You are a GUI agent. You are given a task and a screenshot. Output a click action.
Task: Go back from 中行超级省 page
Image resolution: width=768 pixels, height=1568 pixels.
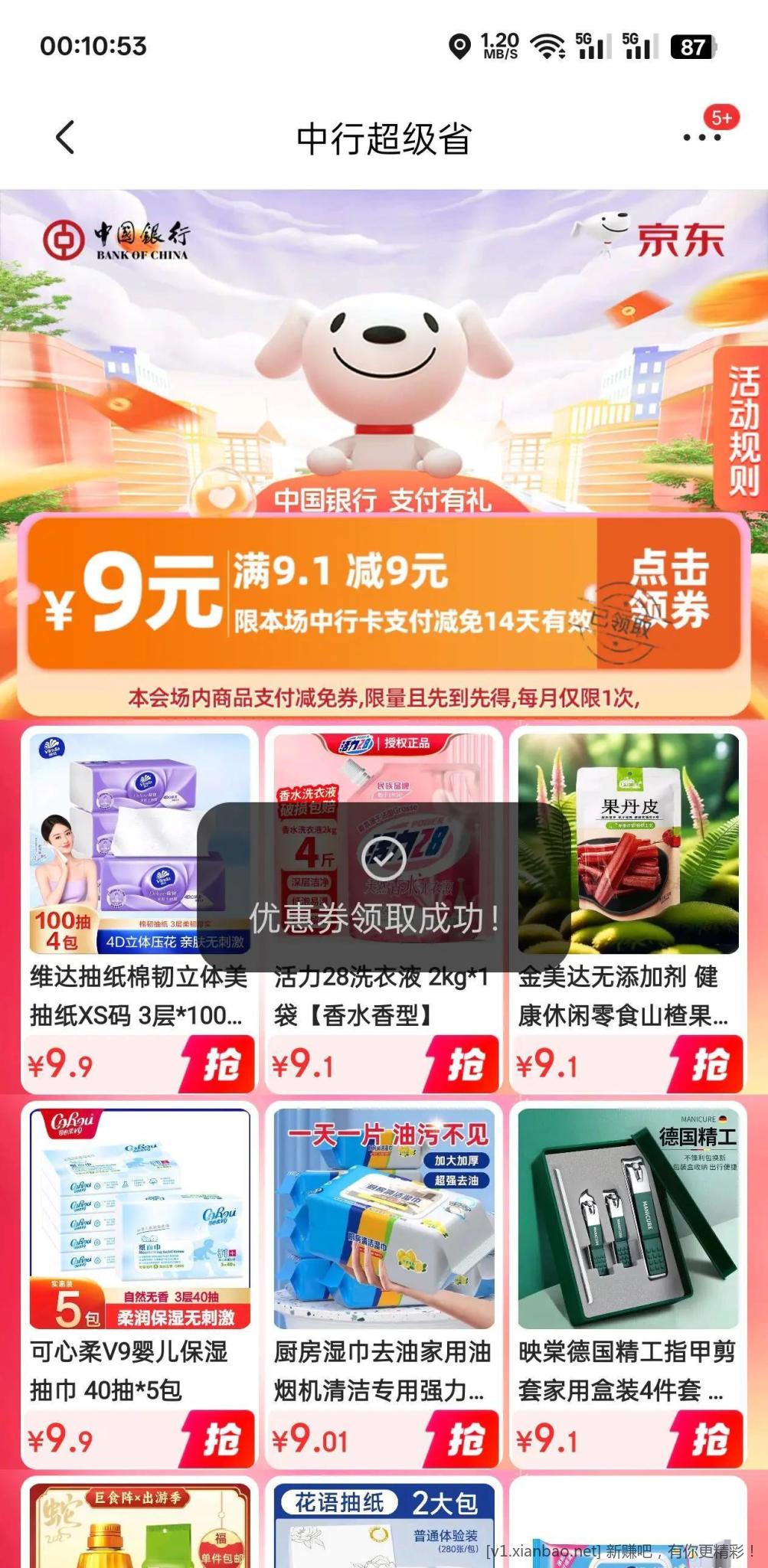(66, 138)
